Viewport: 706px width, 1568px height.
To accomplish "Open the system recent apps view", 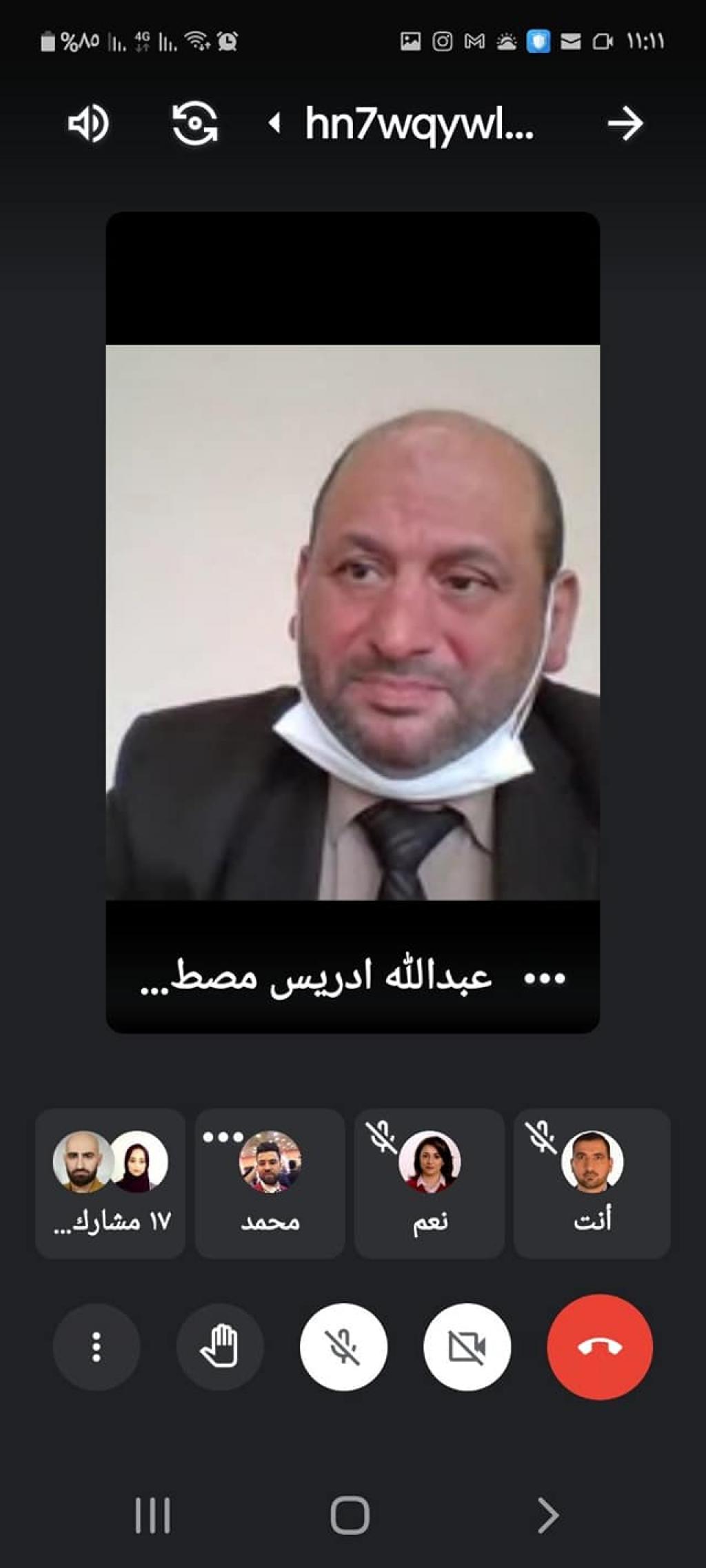I will [x=152, y=1516].
